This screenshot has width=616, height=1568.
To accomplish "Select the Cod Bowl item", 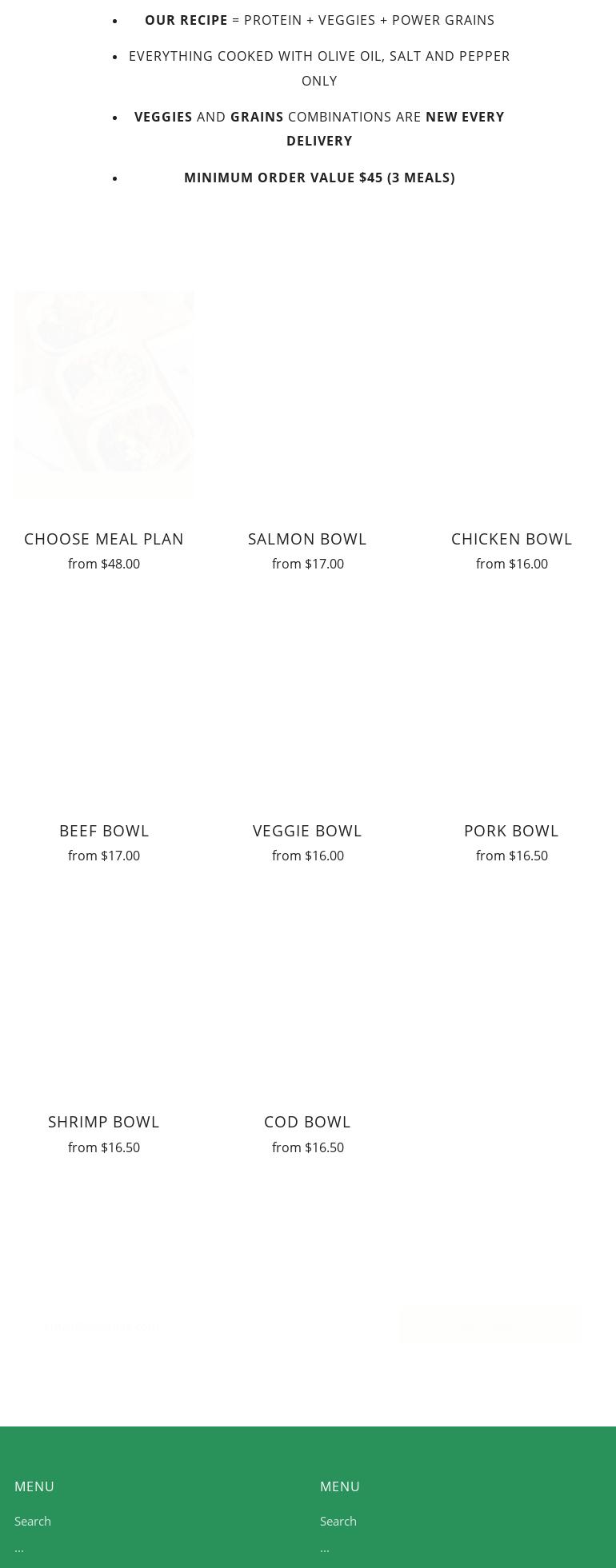I will coord(307,1122).
